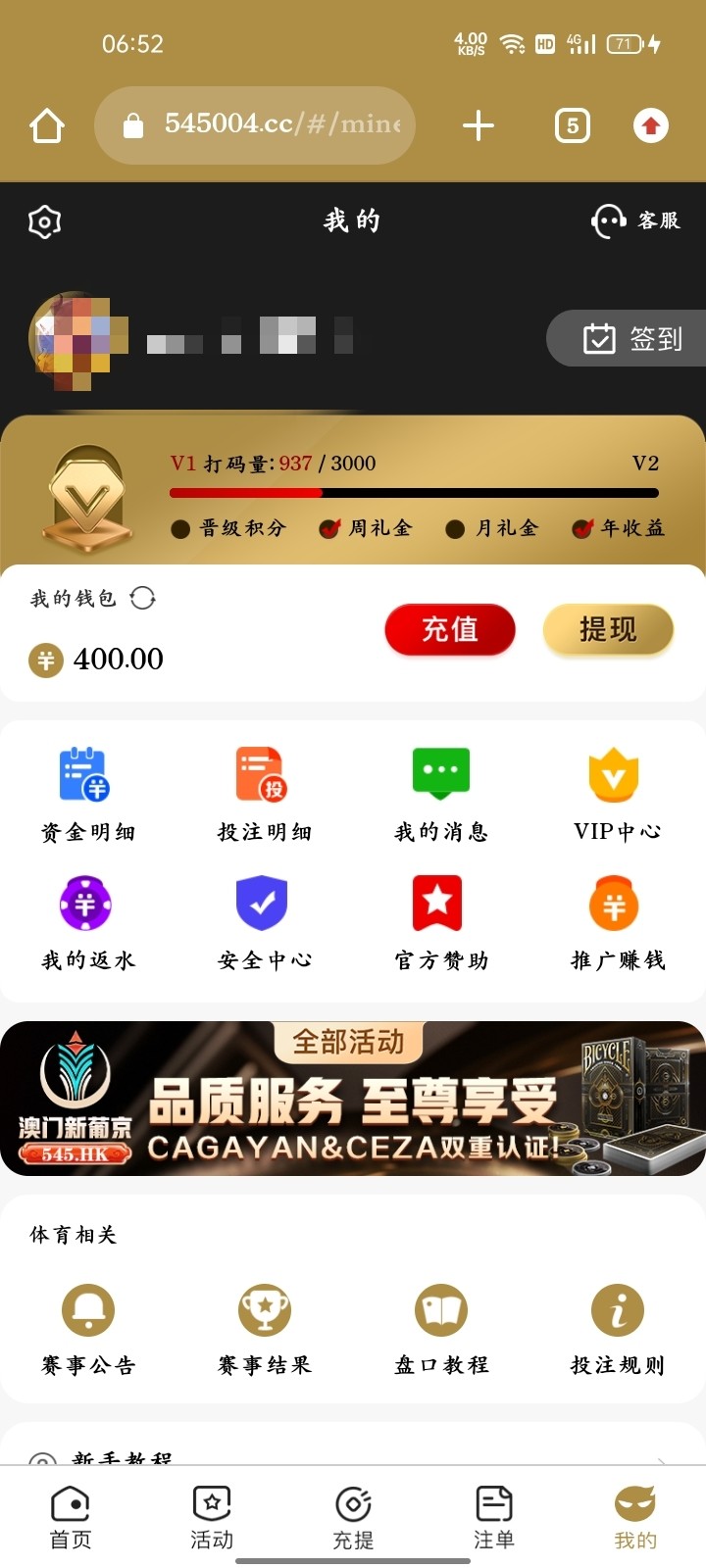
Task: Open VIP中心
Action: coord(617,794)
